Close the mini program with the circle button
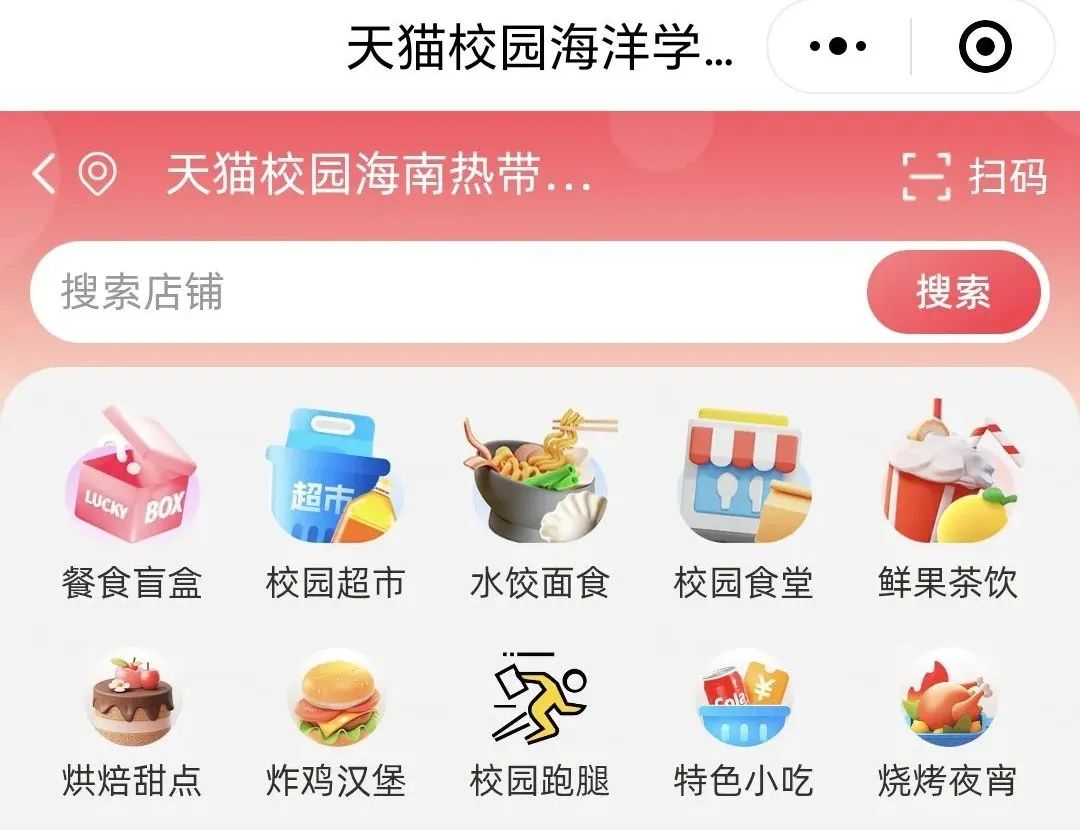This screenshot has height=830, width=1080. (985, 46)
